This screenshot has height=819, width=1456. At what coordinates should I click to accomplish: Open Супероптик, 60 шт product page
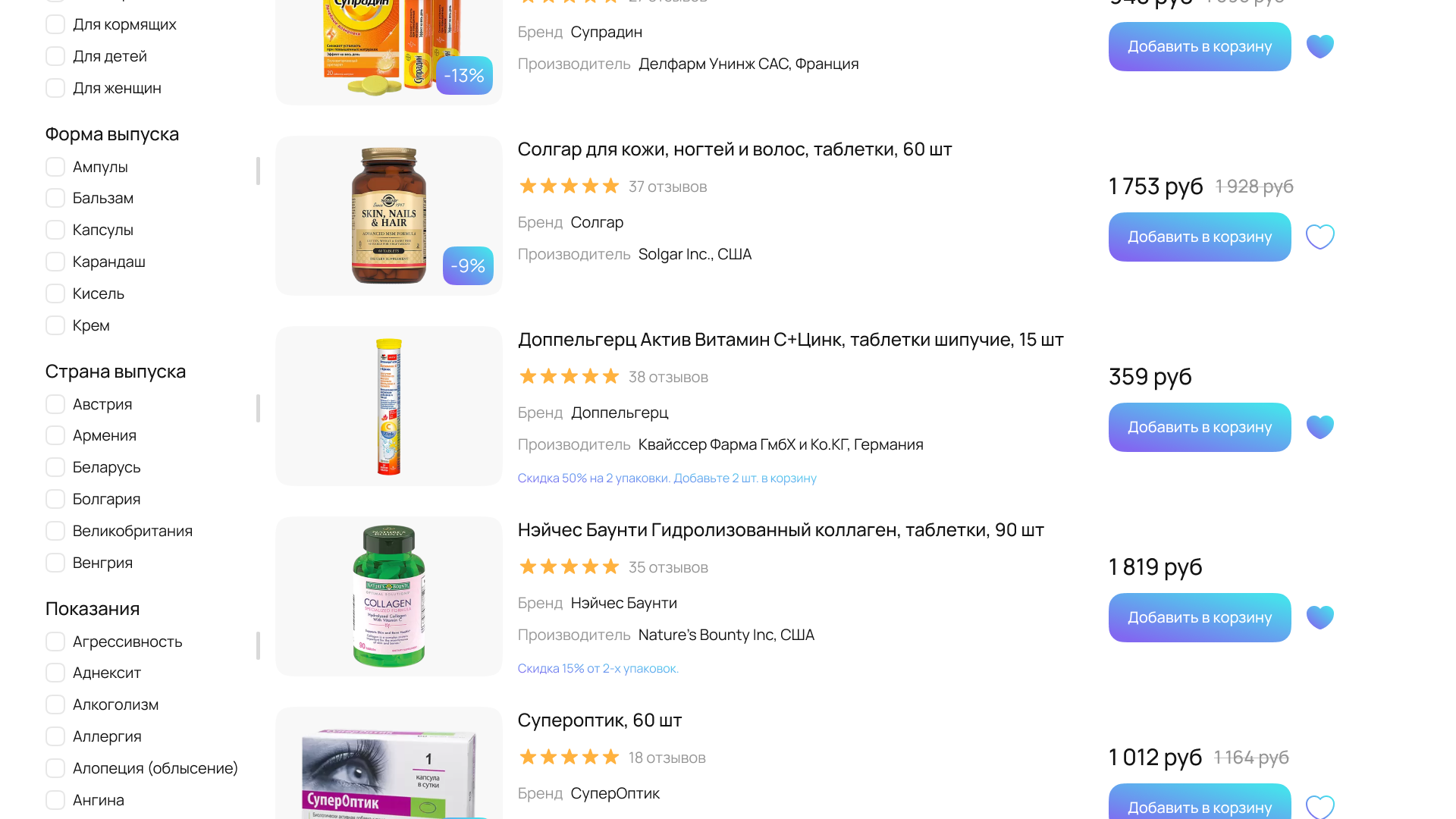click(x=599, y=720)
